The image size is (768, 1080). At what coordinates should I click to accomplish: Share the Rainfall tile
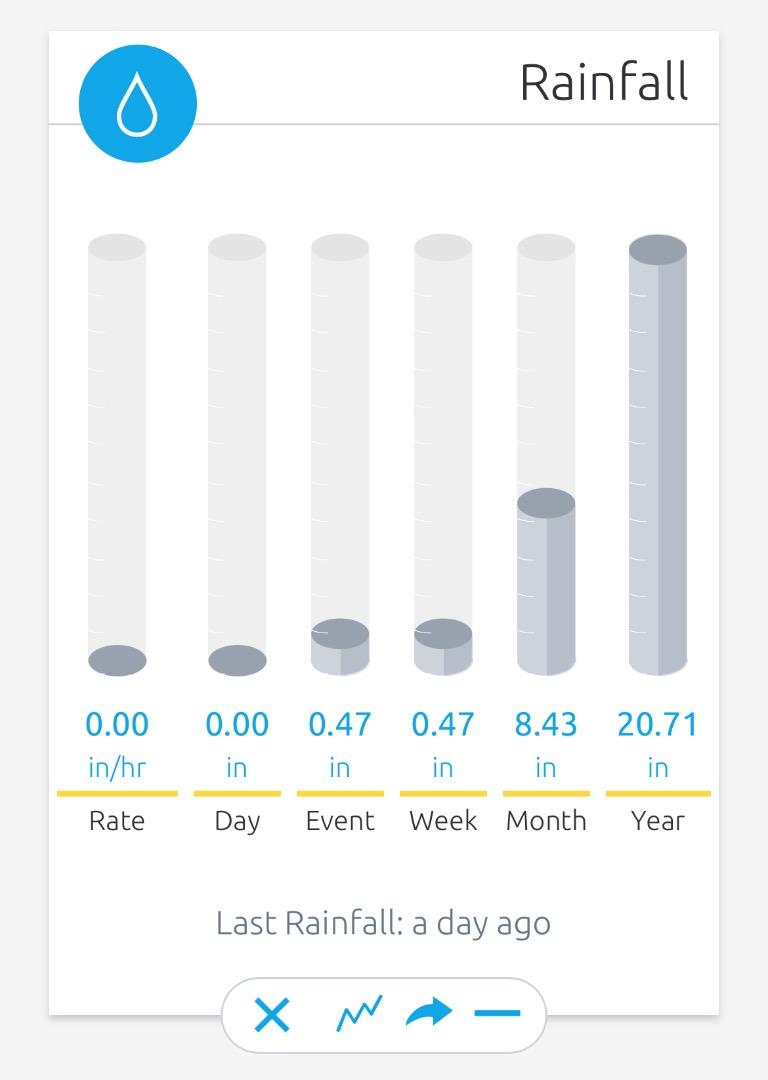pos(429,1014)
